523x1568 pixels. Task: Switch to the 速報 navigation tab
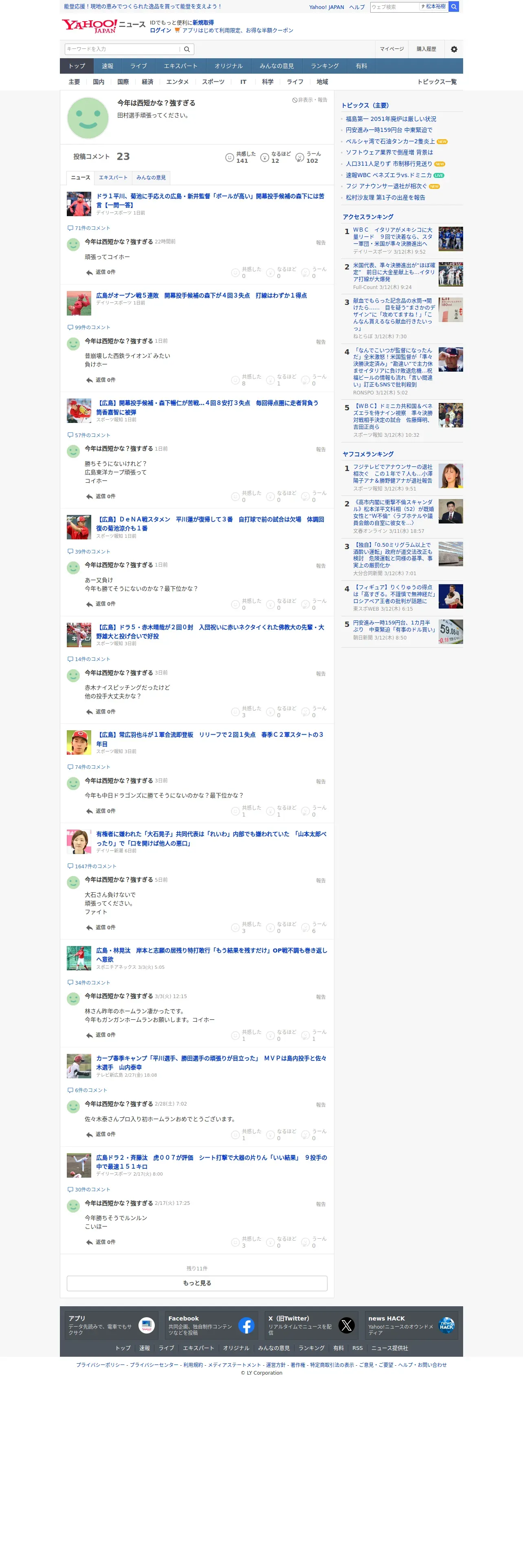click(x=108, y=66)
